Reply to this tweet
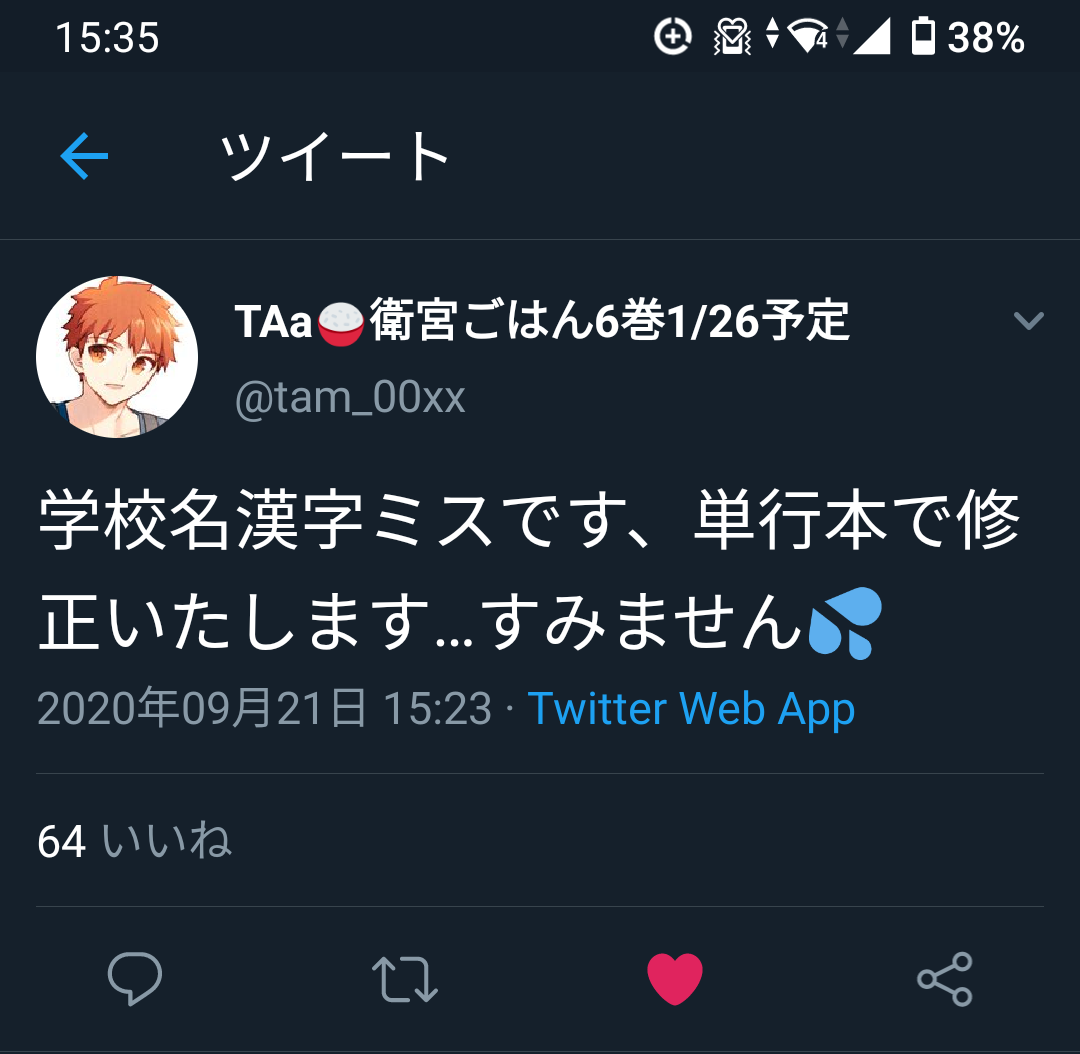Viewport: 1080px width, 1054px height. pyautogui.click(x=135, y=978)
